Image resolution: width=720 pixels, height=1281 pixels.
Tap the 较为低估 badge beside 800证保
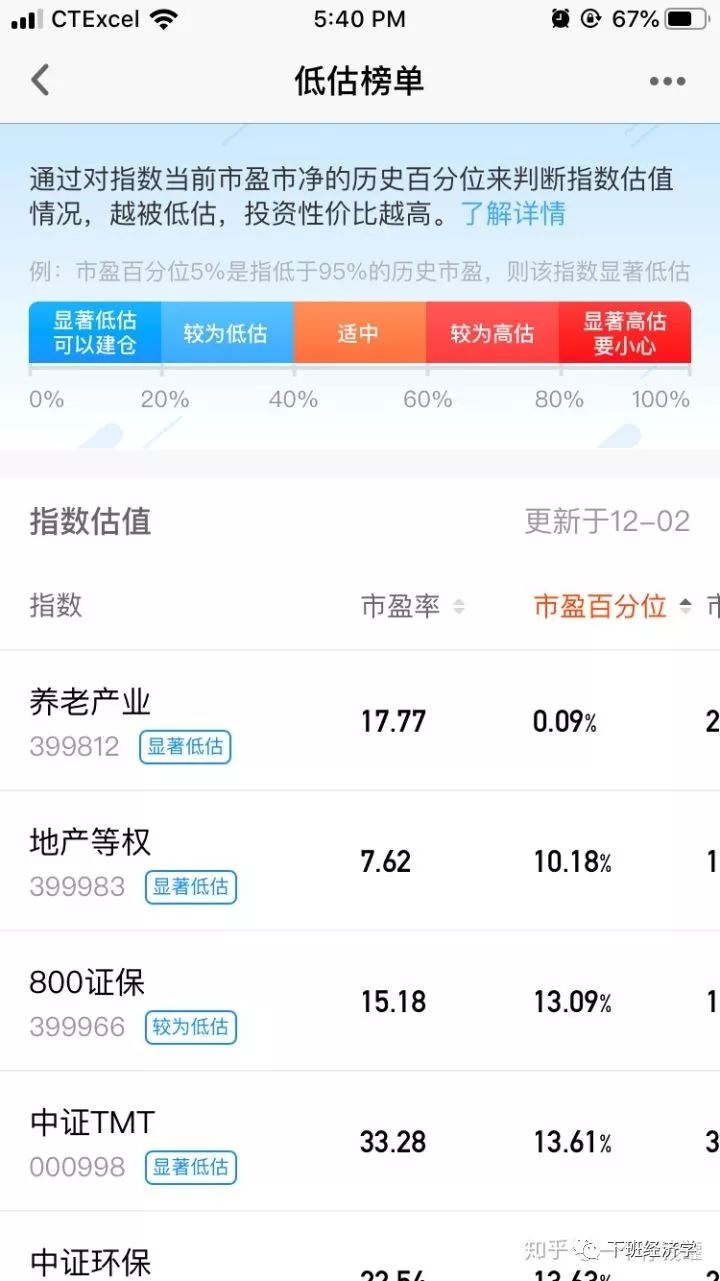click(x=191, y=1027)
